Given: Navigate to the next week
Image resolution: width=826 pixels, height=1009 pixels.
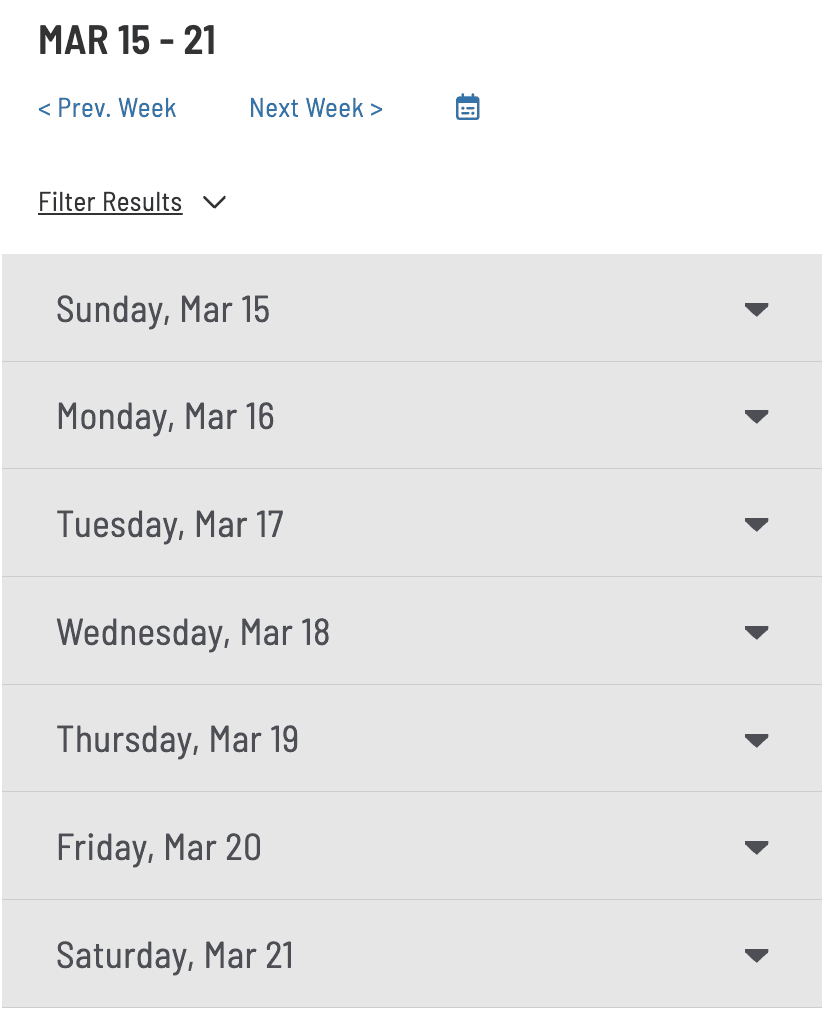Looking at the screenshot, I should (315, 107).
